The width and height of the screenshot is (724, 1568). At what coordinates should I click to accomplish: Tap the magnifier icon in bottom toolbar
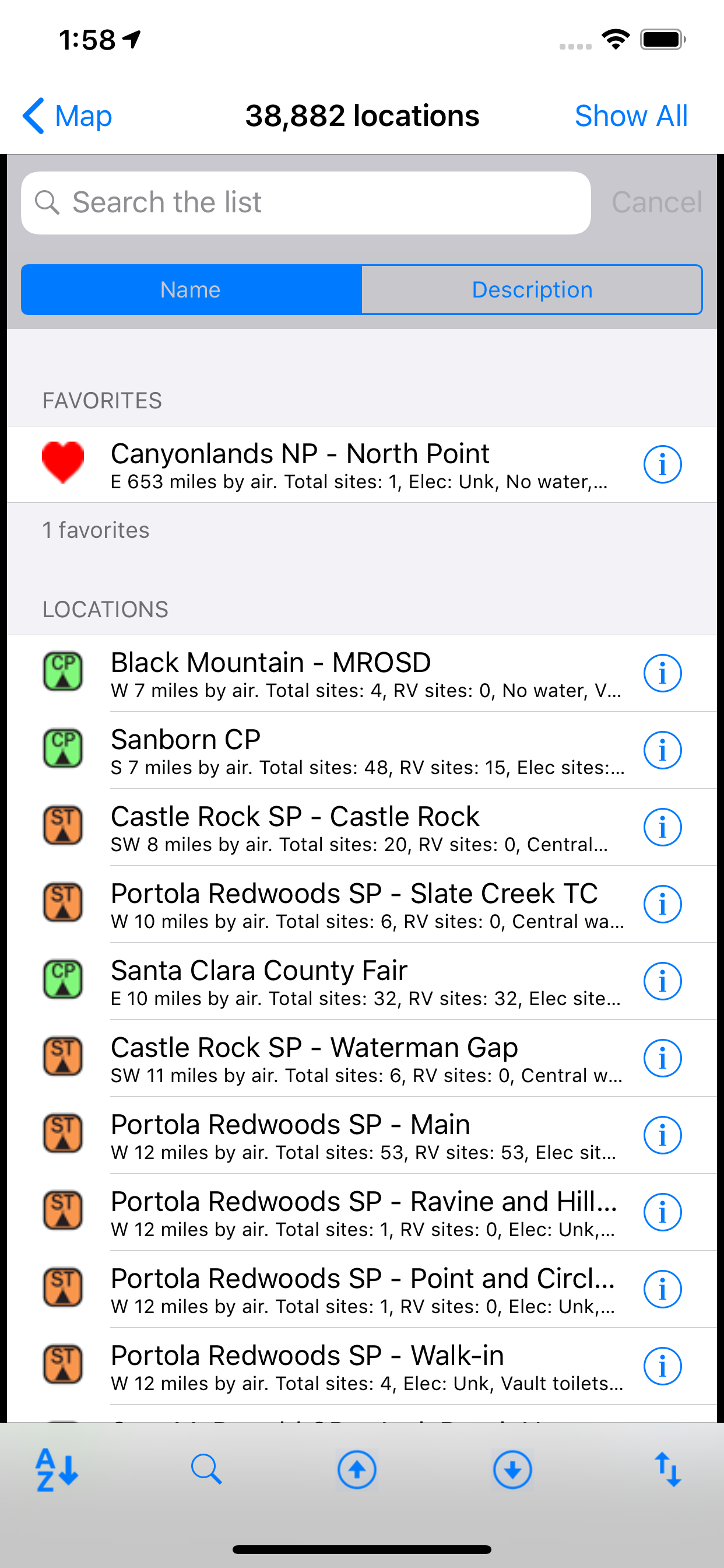click(x=206, y=1470)
